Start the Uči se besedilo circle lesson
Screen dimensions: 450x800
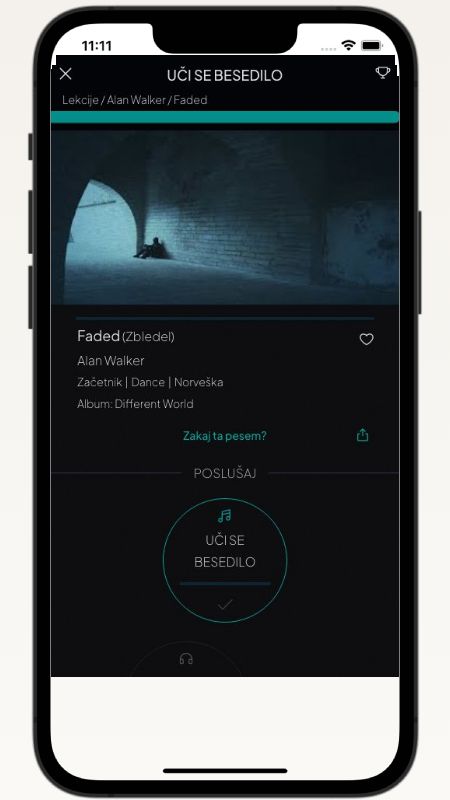tap(225, 560)
